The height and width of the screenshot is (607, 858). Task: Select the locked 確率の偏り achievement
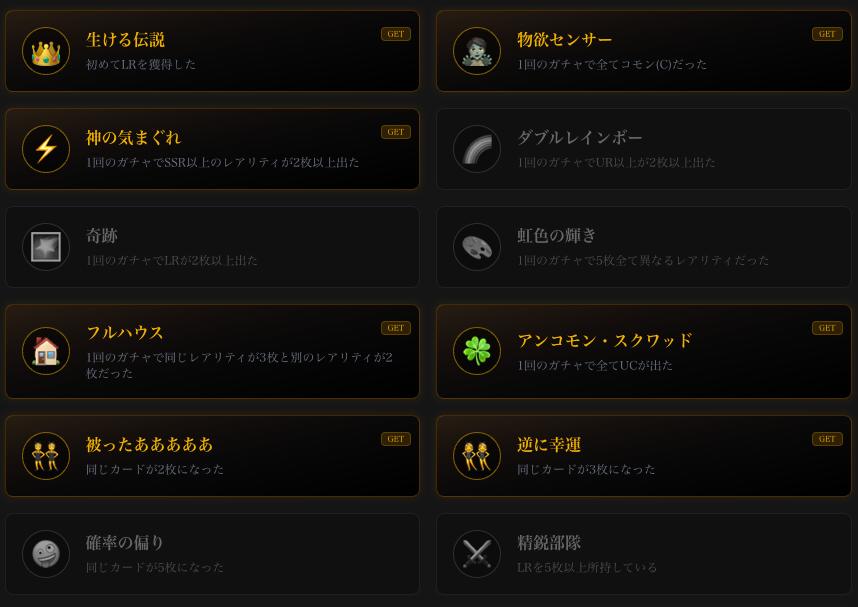click(x=212, y=554)
